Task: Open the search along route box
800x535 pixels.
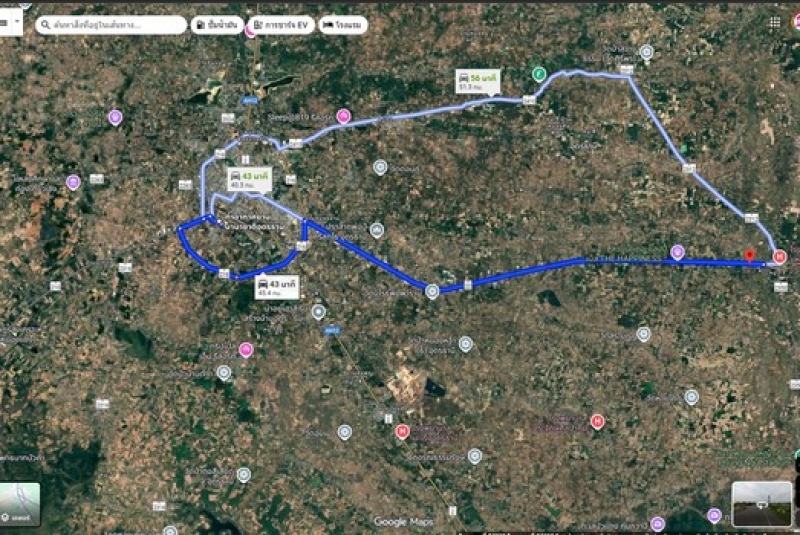Action: 110,24
